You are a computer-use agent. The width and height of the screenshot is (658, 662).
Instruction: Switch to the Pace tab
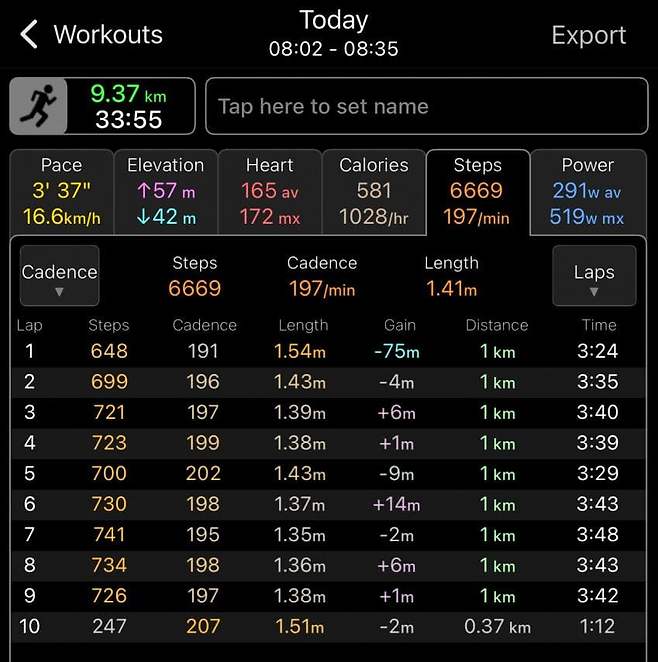[x=61, y=190]
